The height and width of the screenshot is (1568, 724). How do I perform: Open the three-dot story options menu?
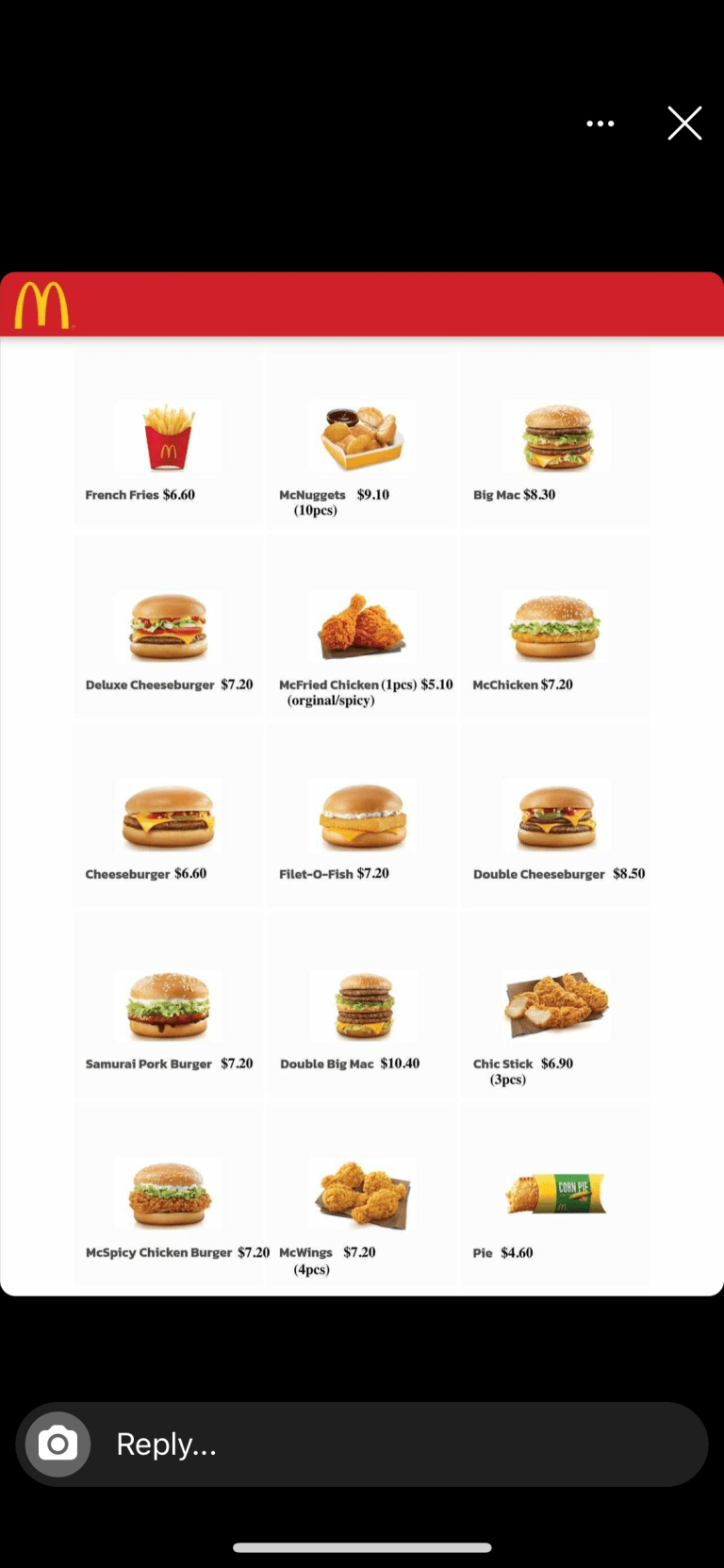pos(600,124)
